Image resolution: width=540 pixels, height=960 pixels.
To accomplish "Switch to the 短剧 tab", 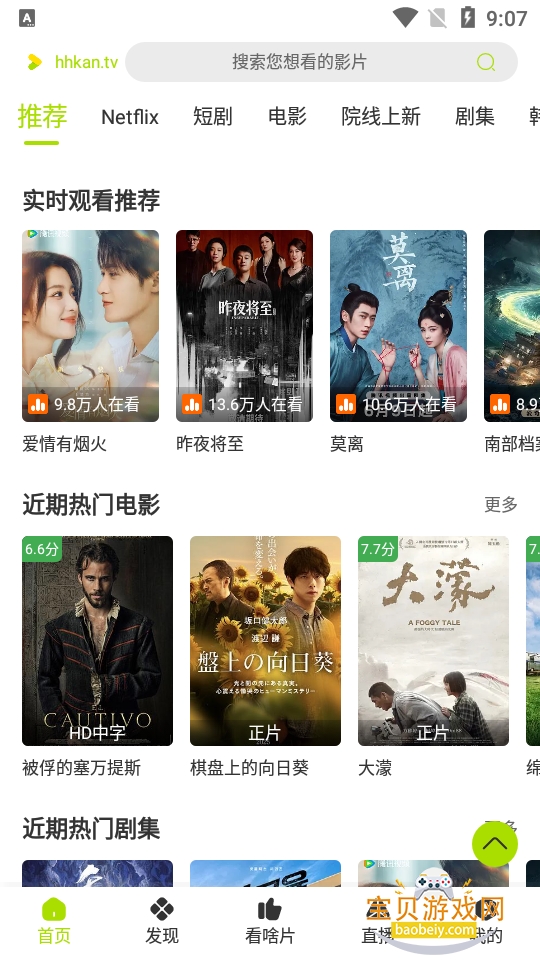I will point(212,116).
